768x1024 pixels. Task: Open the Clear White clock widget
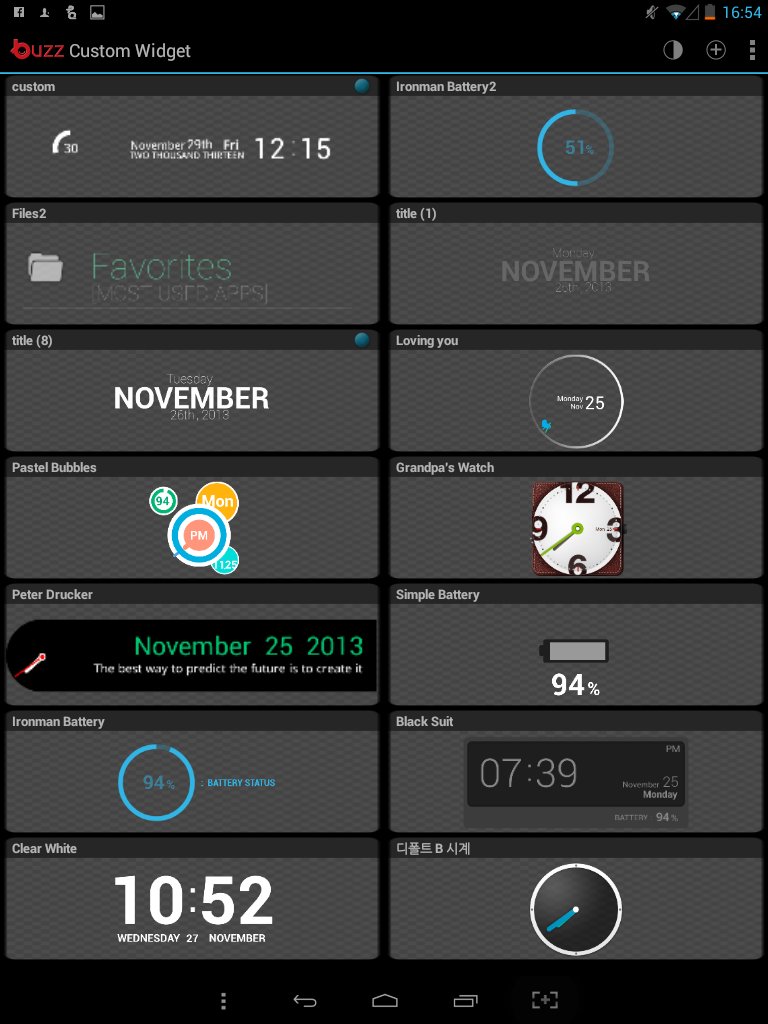[192, 908]
